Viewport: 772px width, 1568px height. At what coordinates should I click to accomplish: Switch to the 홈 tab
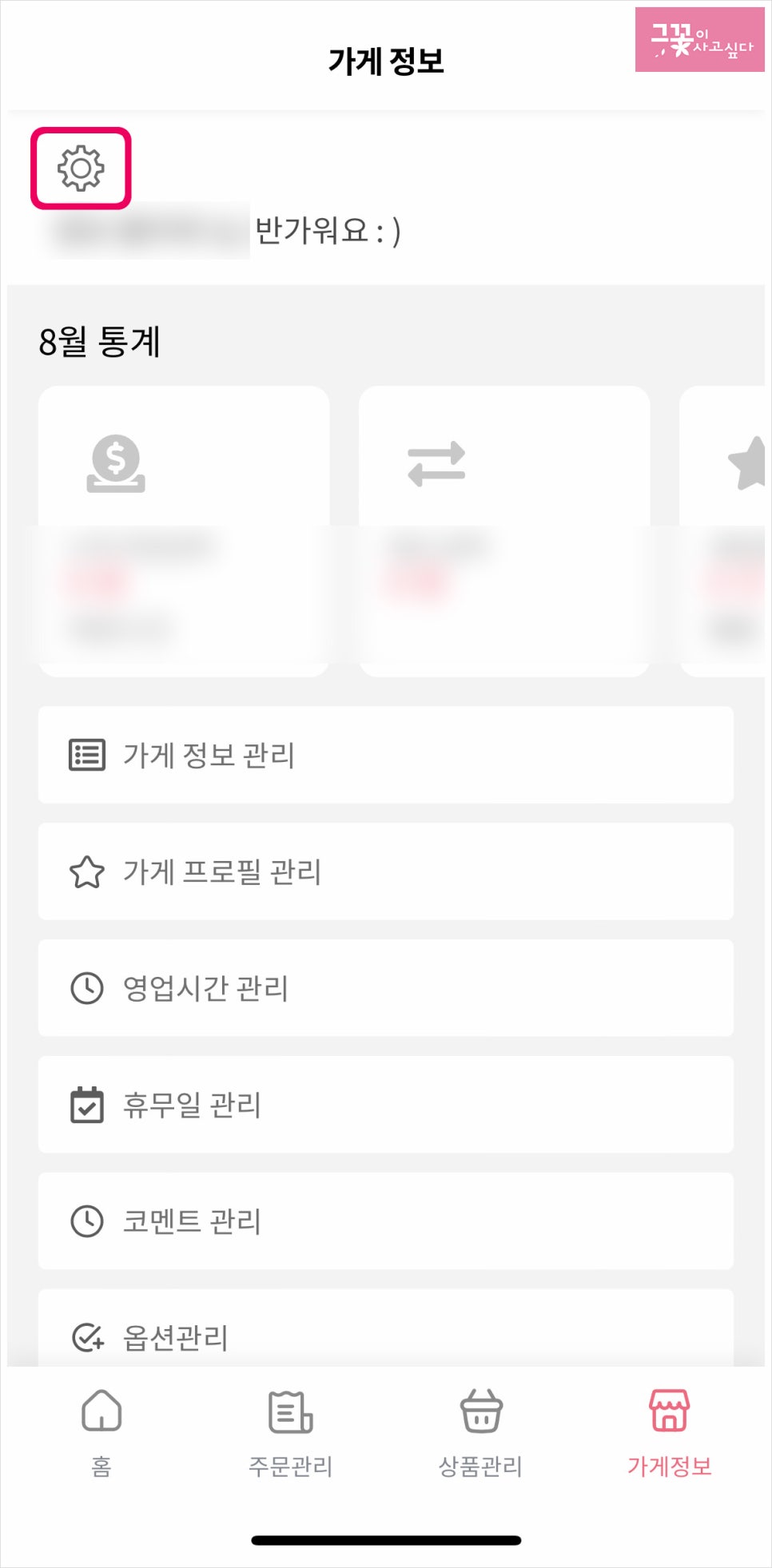pos(101,1431)
